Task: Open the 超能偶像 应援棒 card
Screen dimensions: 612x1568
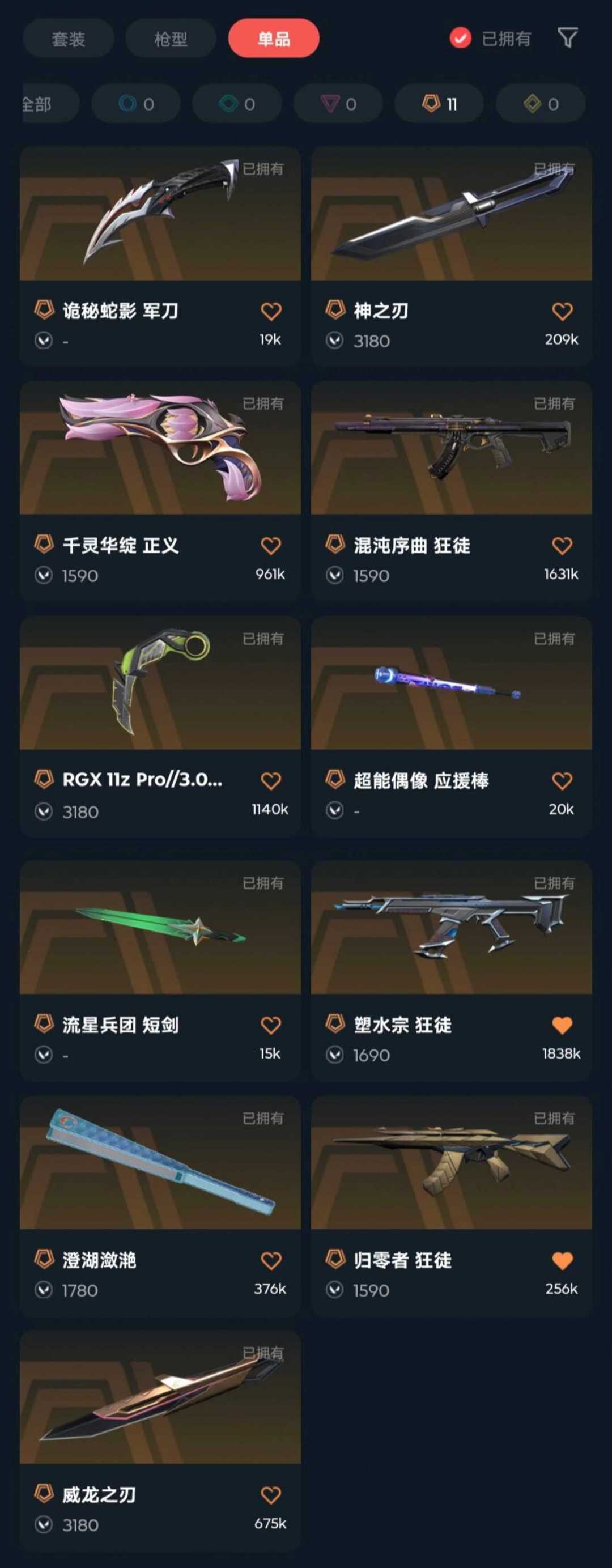Action: [x=451, y=684]
